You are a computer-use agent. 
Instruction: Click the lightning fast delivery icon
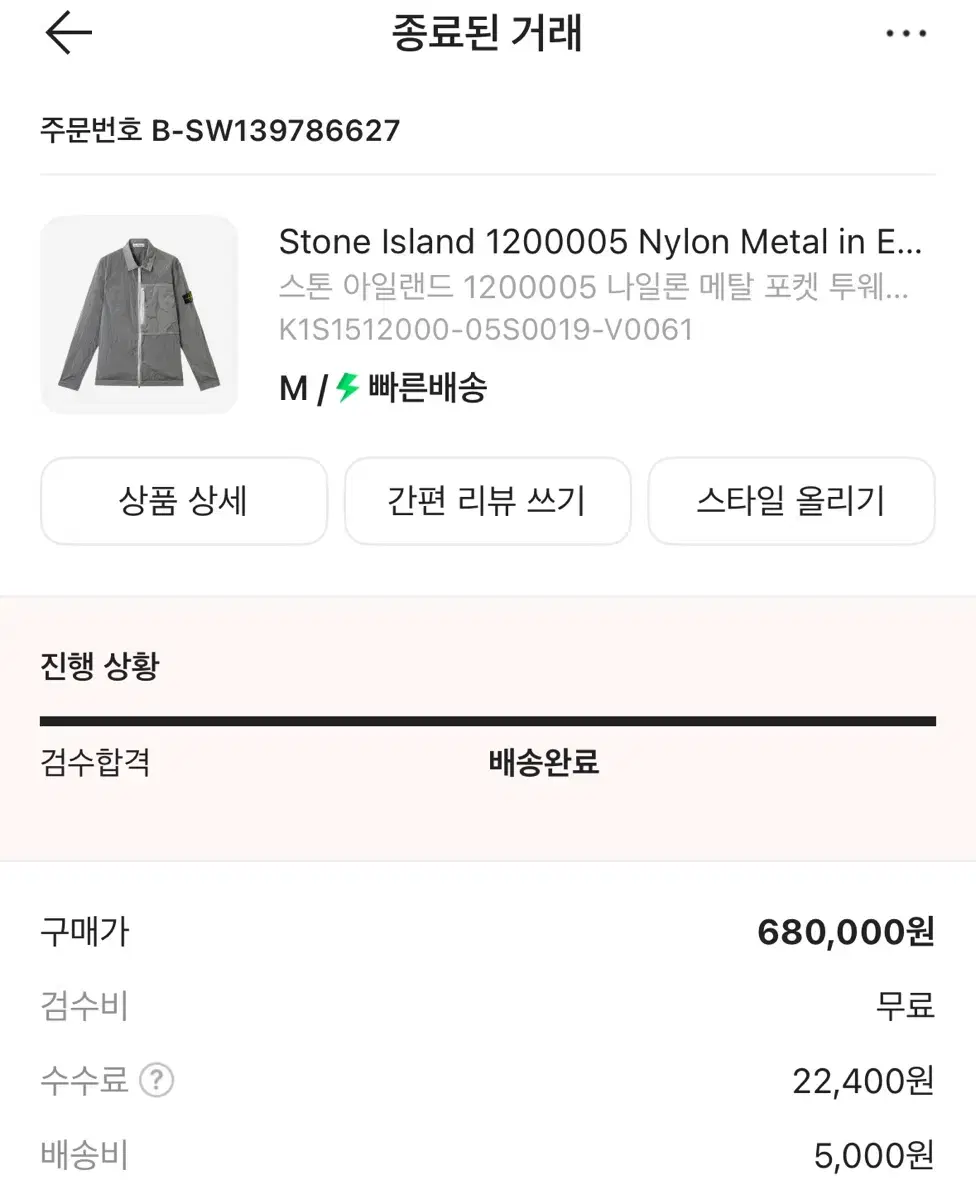pyautogui.click(x=345, y=389)
